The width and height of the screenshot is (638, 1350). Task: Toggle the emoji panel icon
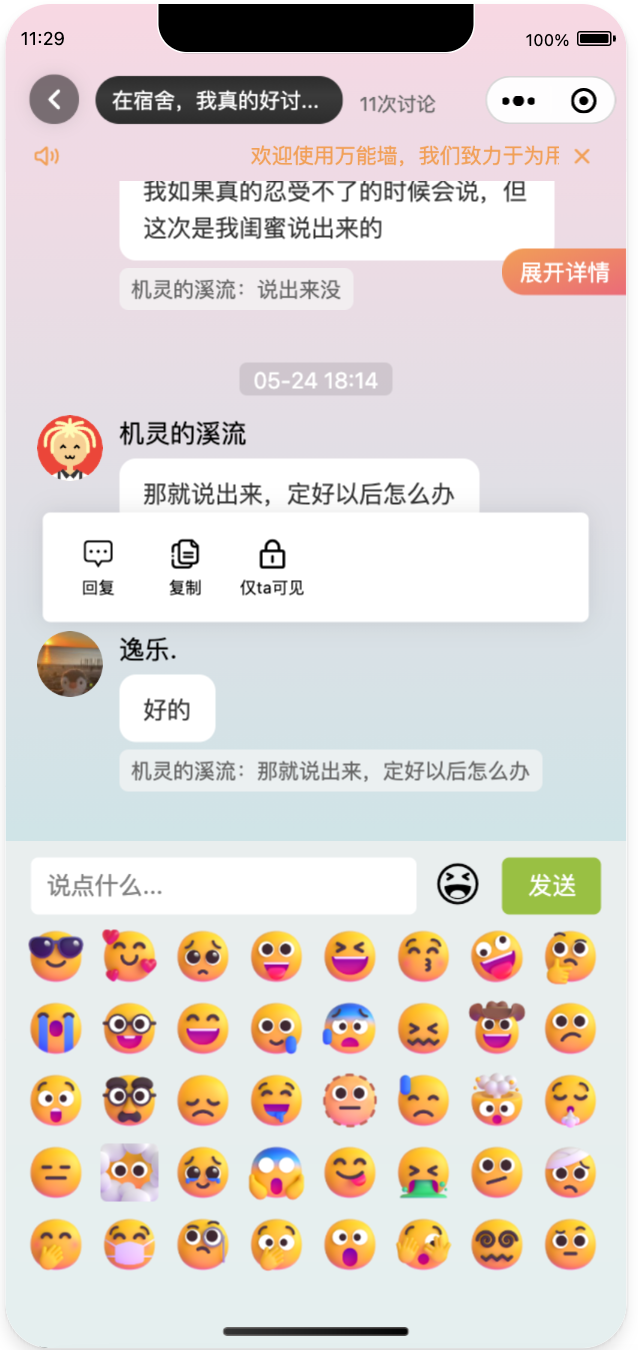tap(458, 885)
